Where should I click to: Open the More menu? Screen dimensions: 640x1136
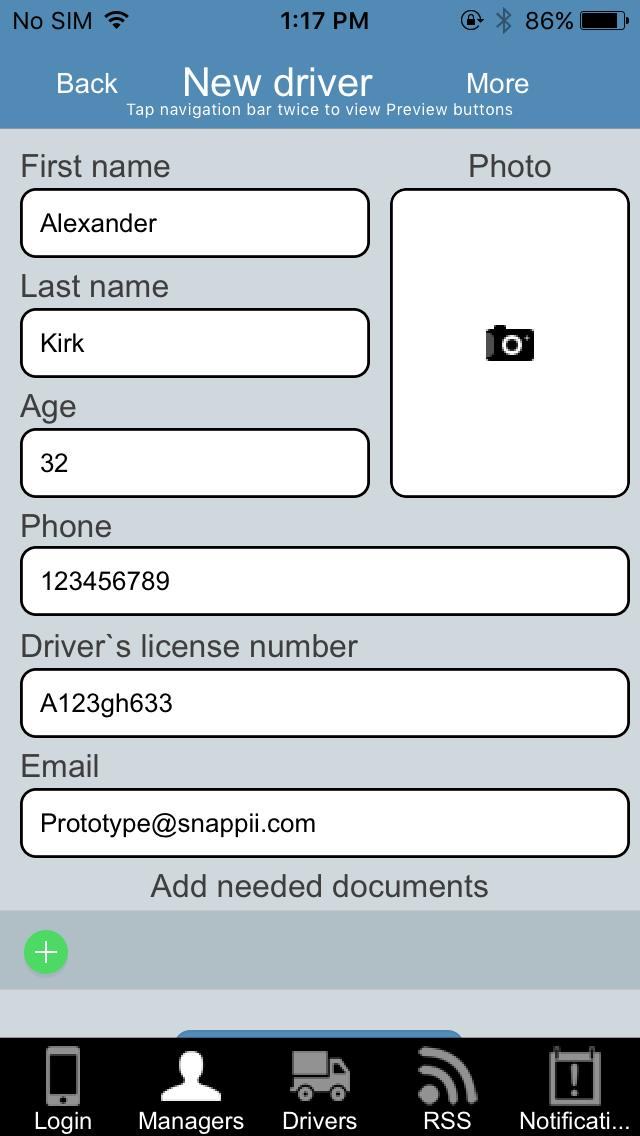497,83
